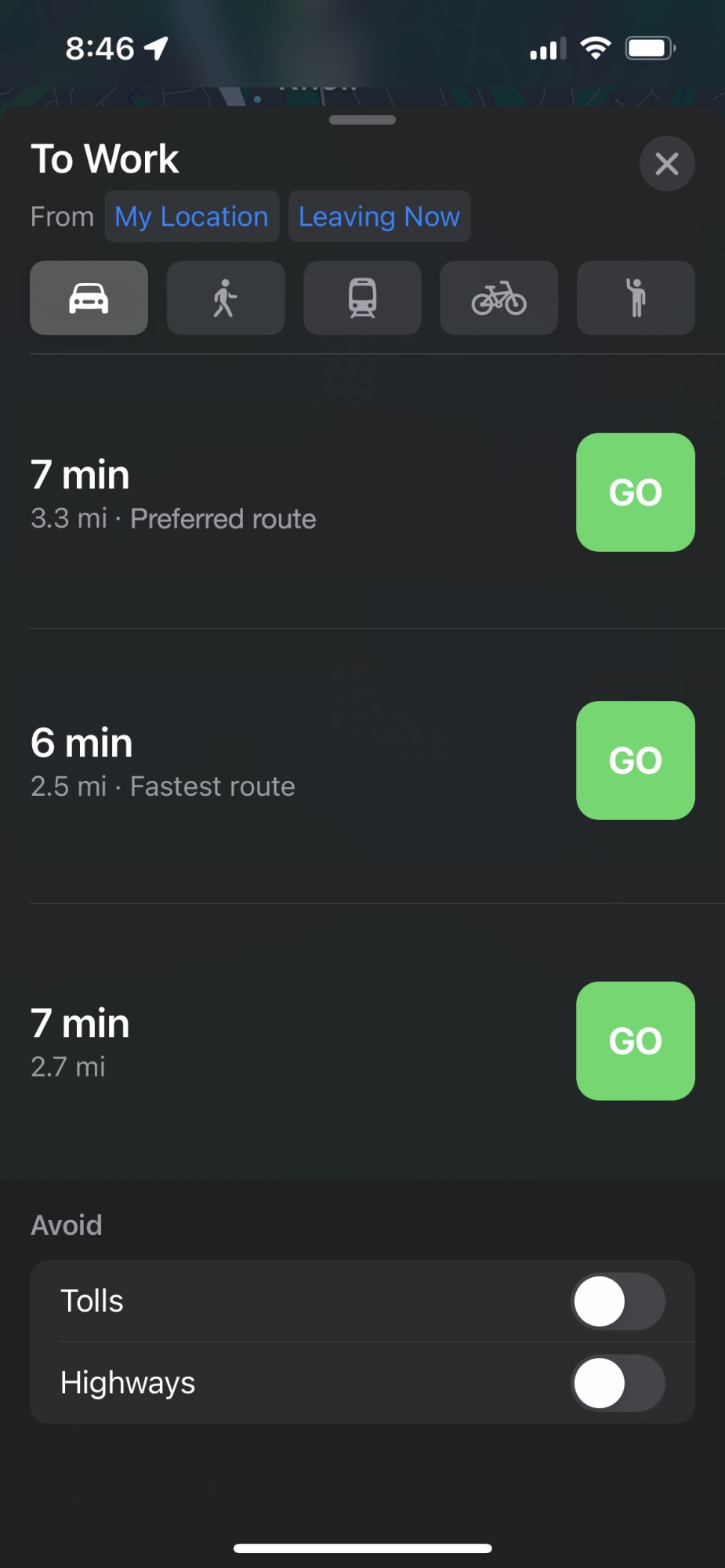Switch to walking directions
This screenshot has width=725, height=1568.
[226, 298]
